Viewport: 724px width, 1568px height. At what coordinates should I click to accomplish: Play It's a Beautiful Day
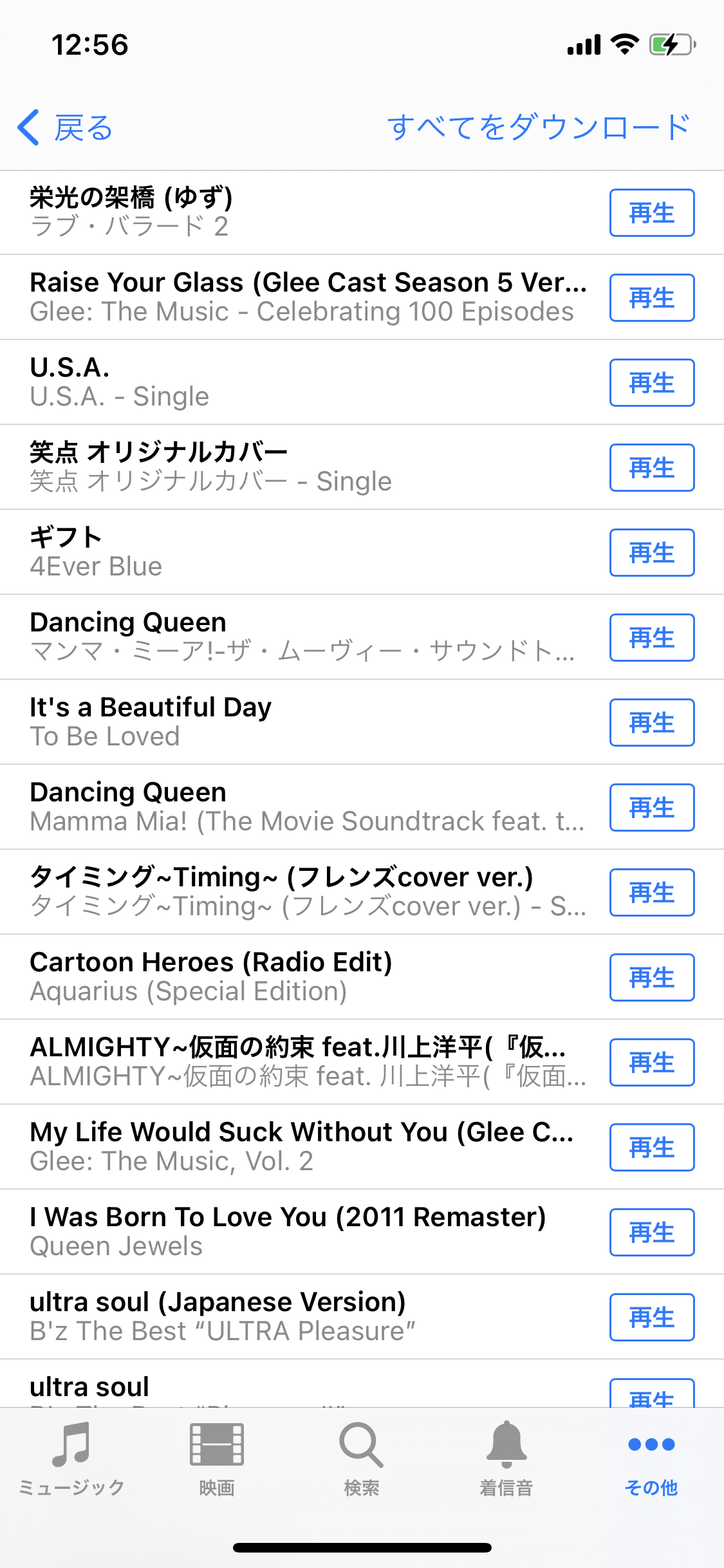coord(651,723)
